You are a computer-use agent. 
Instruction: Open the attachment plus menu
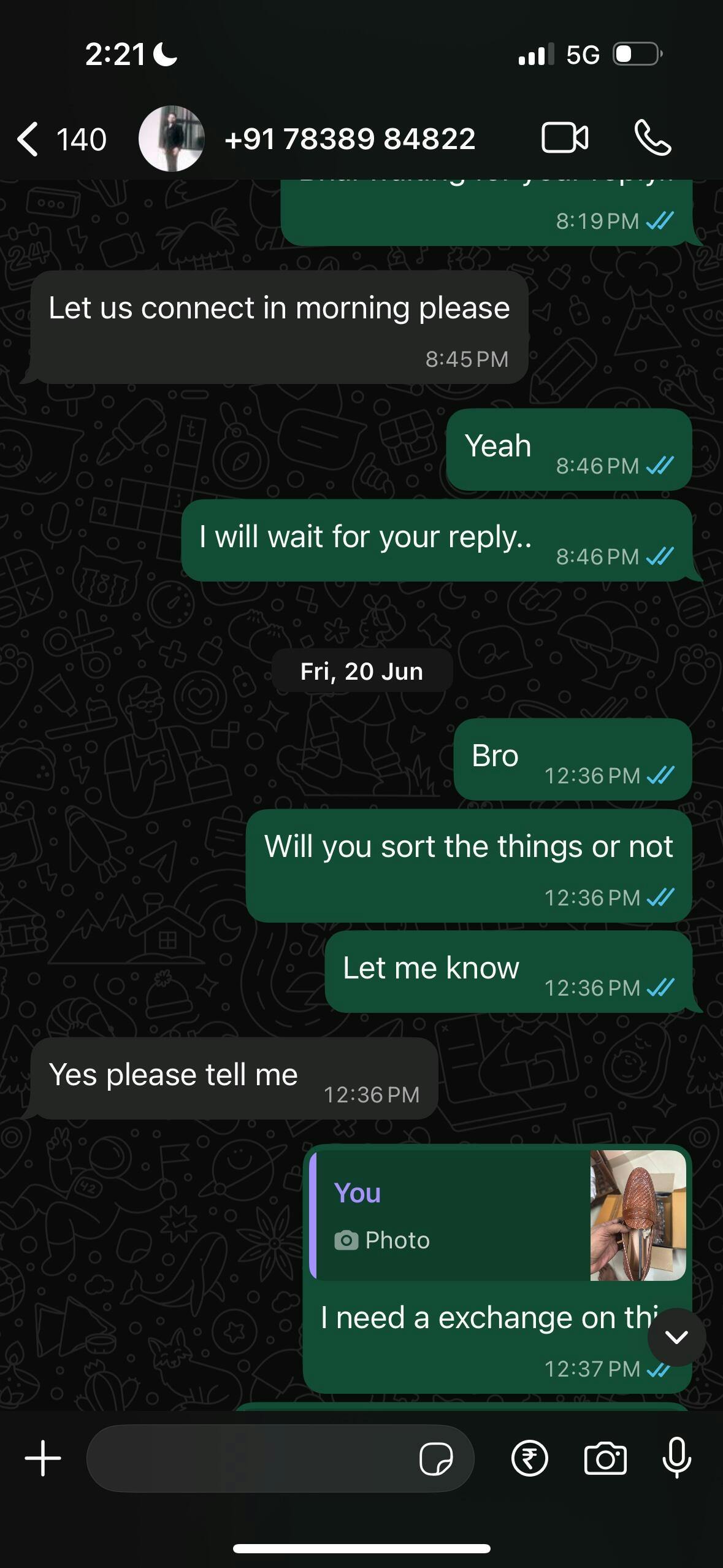tap(43, 1458)
